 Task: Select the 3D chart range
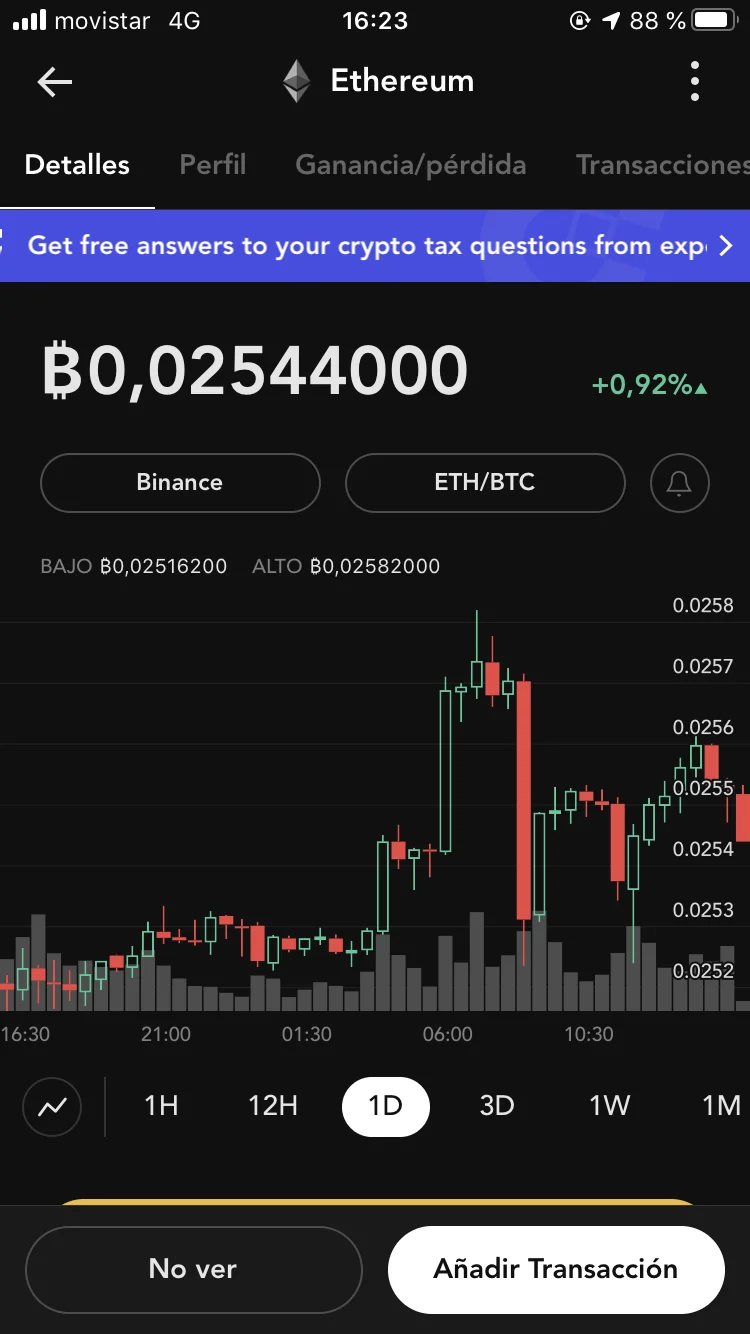pyautogui.click(x=497, y=1106)
